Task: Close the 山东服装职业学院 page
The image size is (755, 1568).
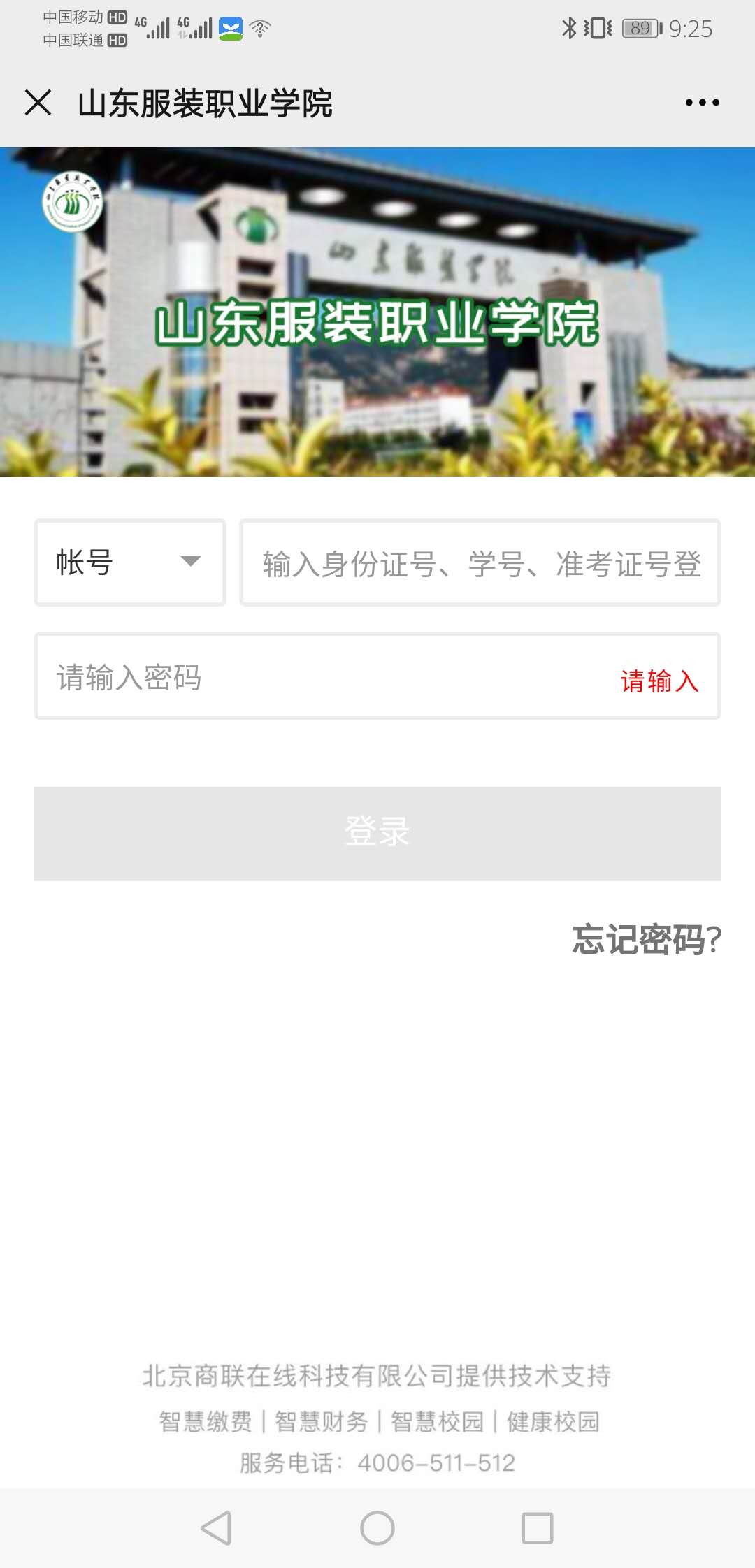Action: [x=38, y=103]
